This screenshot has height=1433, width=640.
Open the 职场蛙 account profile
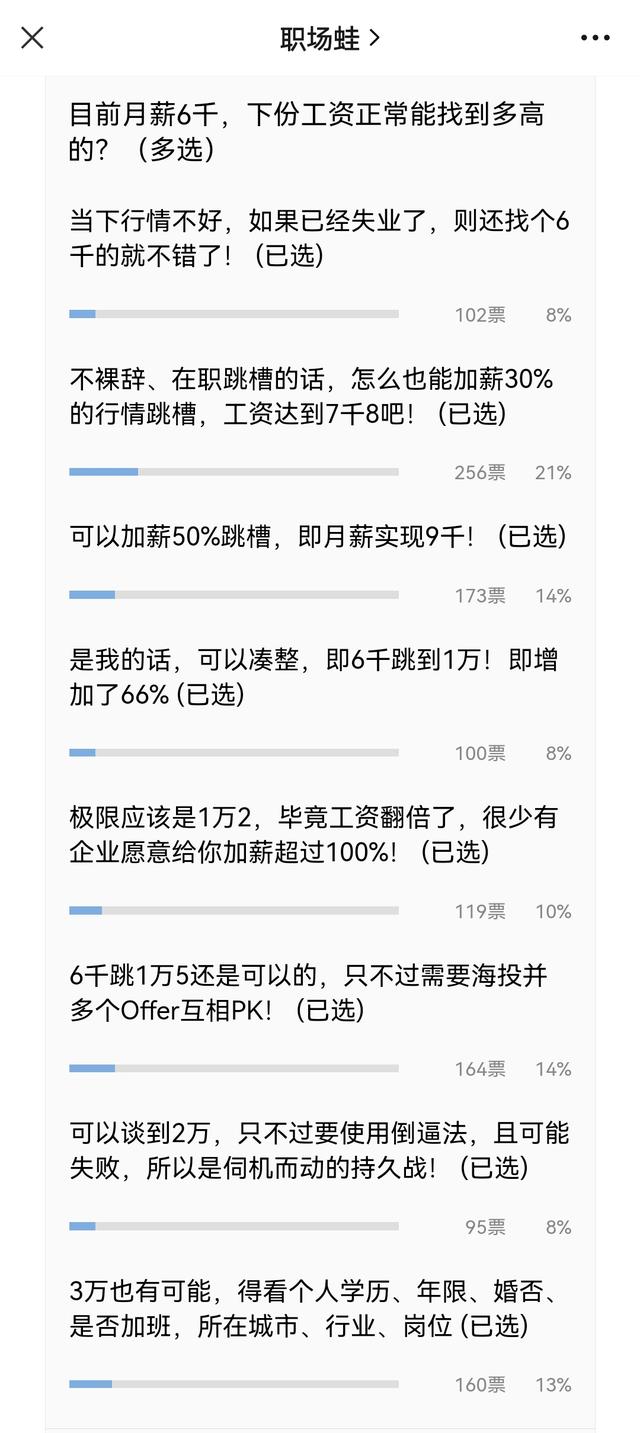pos(330,38)
